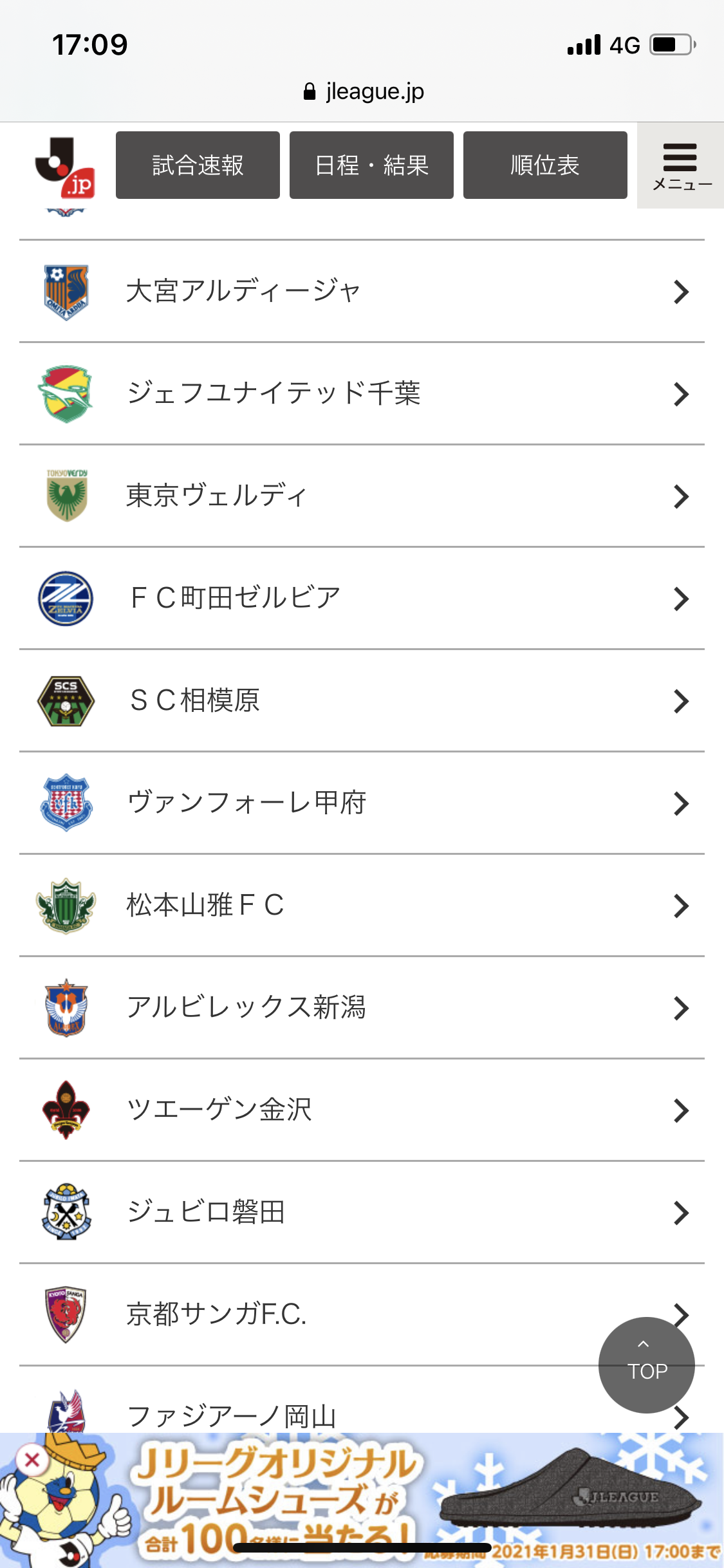
Task: View the 順位表 standings
Action: coord(545,165)
